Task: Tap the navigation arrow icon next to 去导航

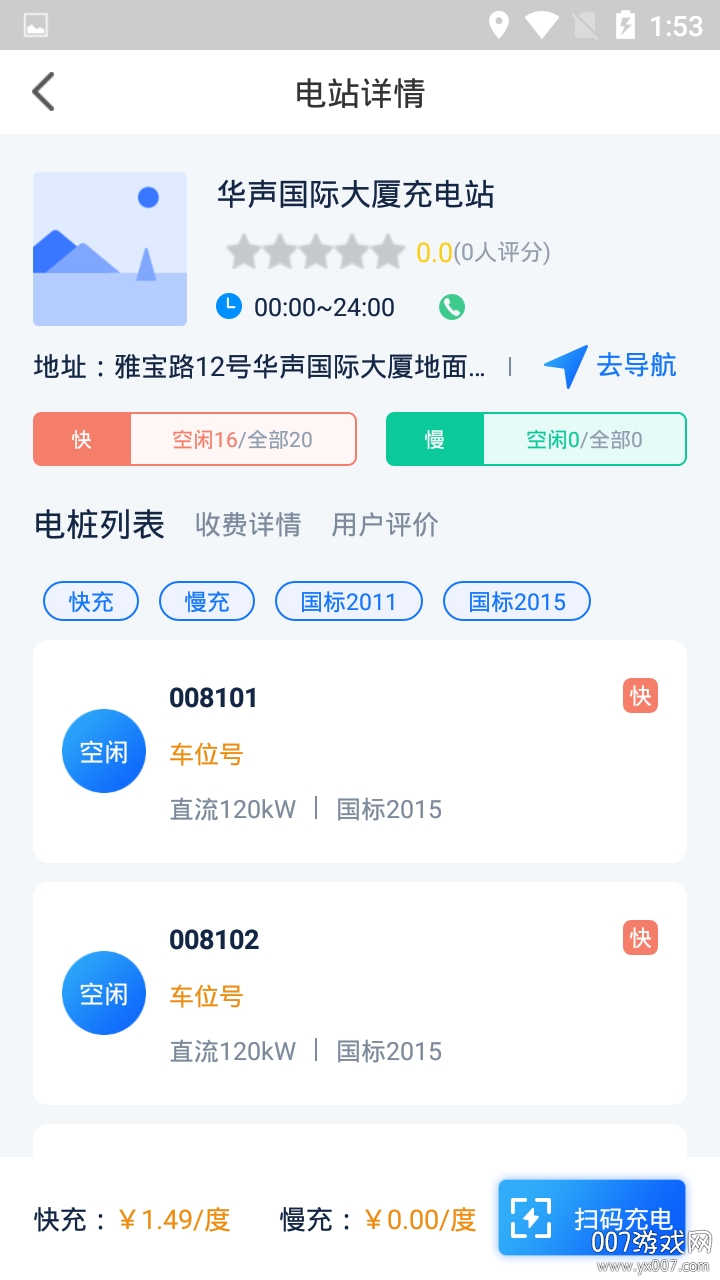Action: [x=566, y=367]
